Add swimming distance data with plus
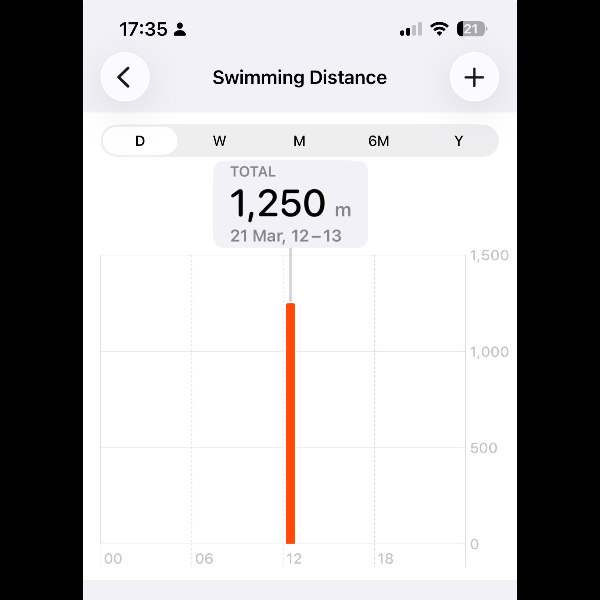 (x=474, y=77)
